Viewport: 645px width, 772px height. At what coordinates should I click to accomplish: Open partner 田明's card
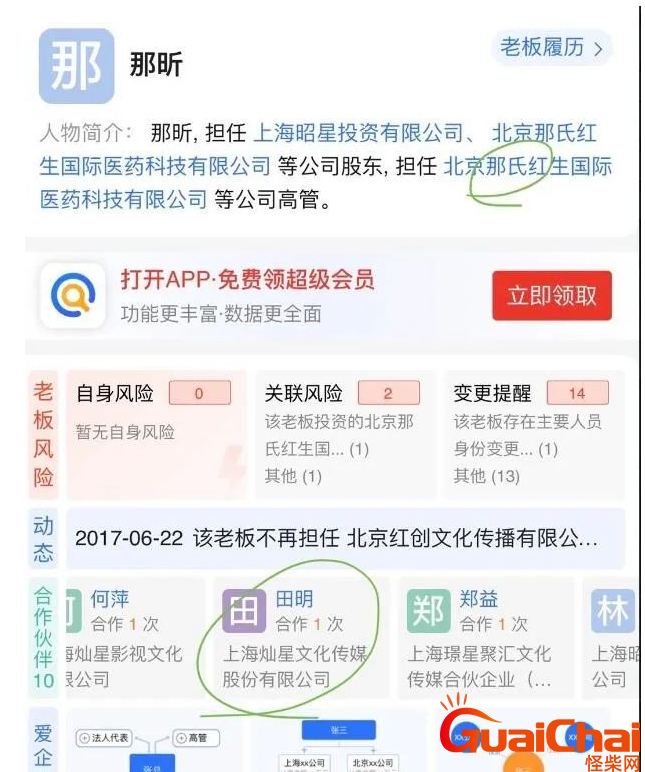[x=298, y=636]
